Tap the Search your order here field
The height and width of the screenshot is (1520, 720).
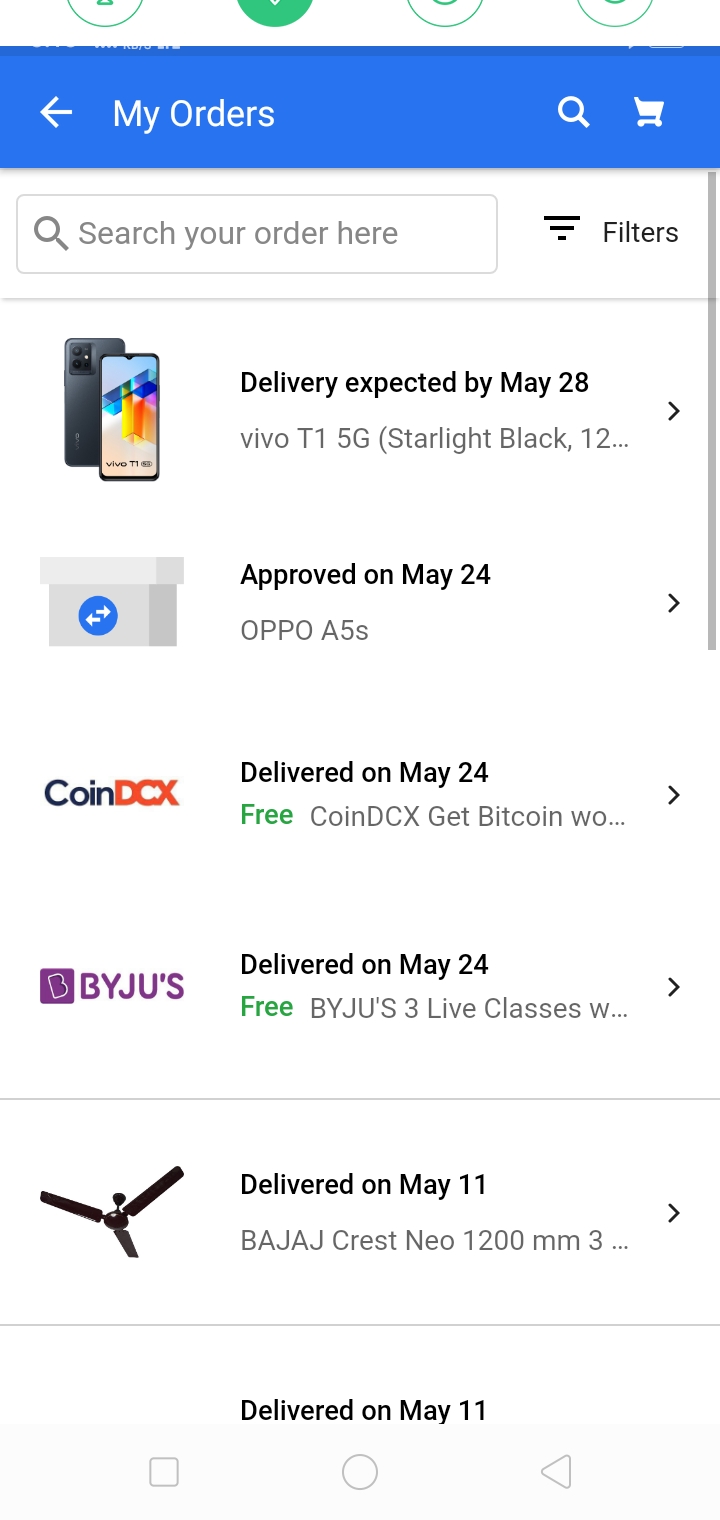257,234
